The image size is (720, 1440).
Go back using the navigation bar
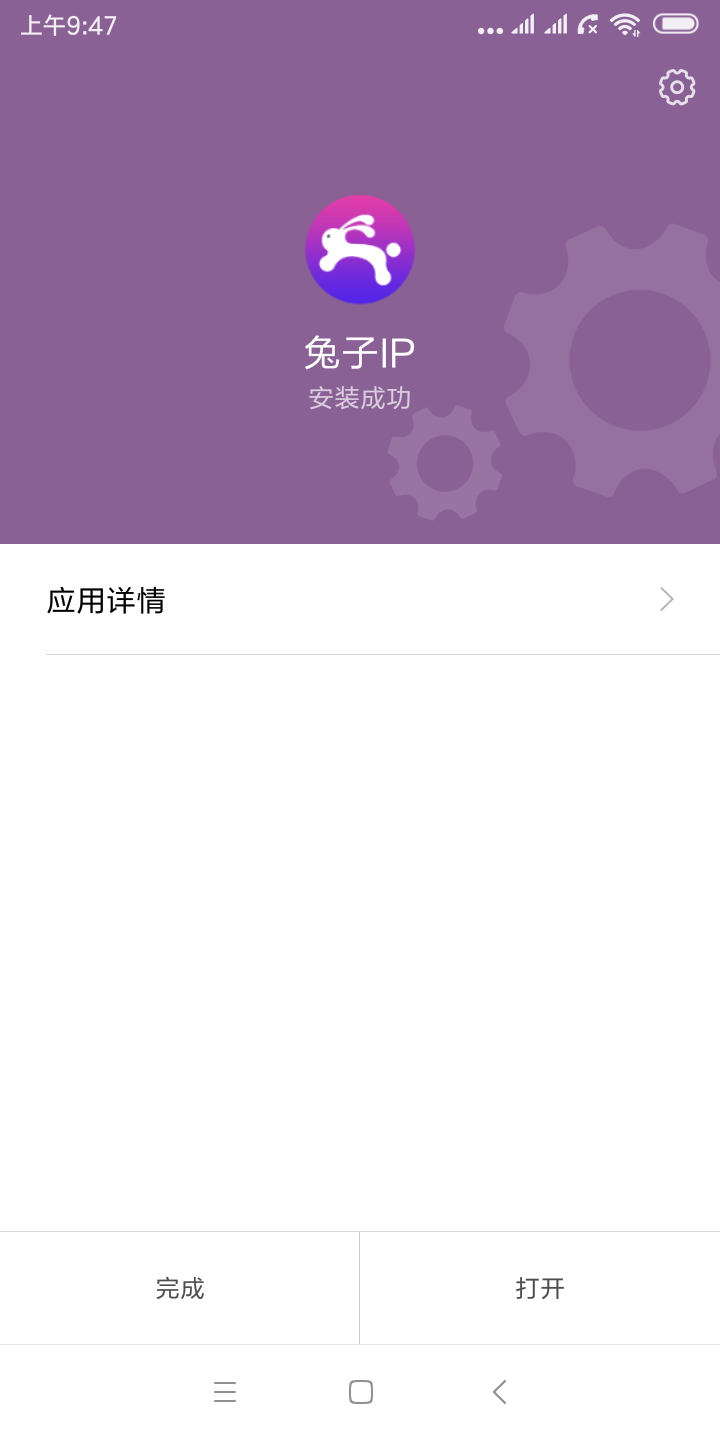[x=499, y=1392]
